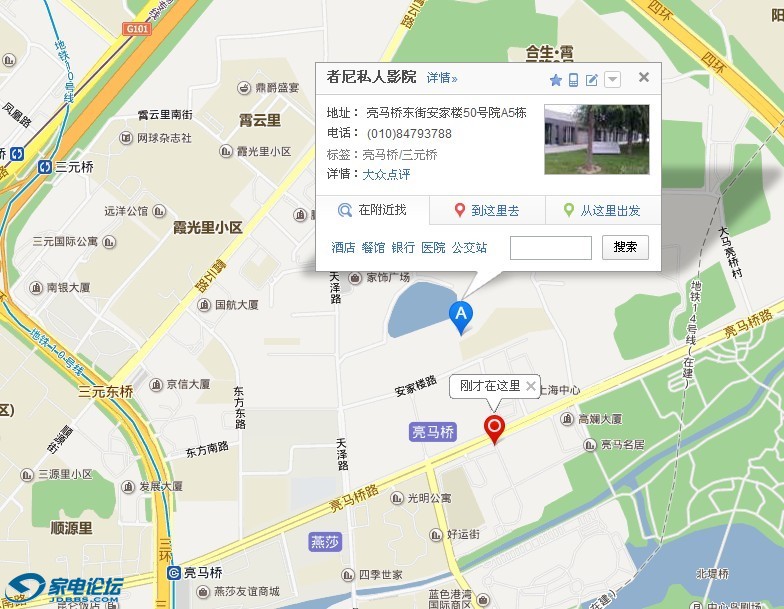Search nearby 餐馆 restaurants

click(373, 247)
